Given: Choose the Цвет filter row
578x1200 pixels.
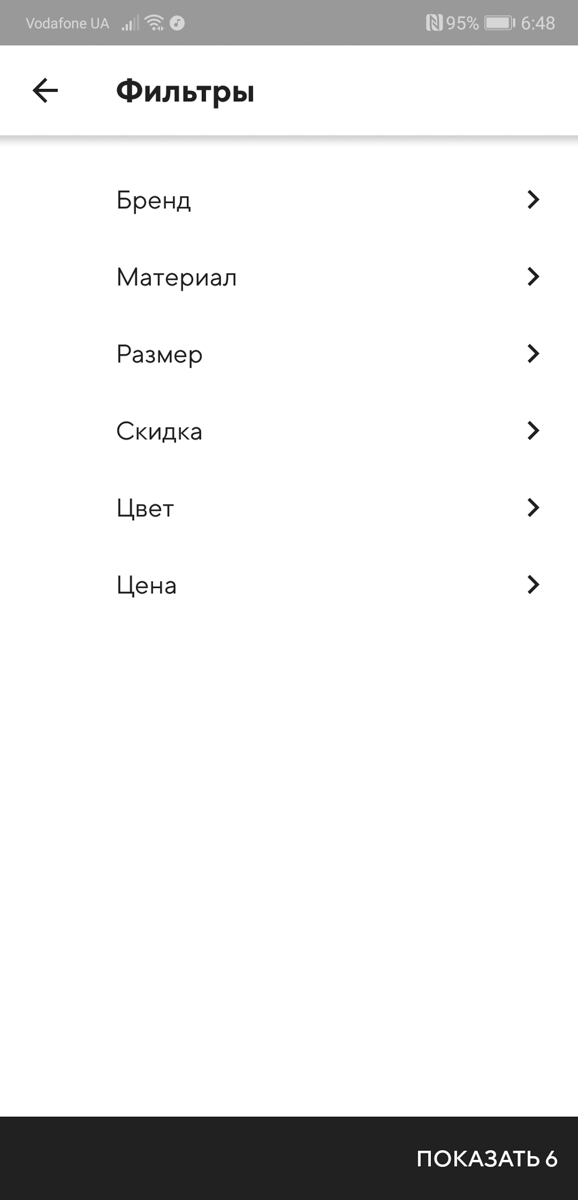Looking at the screenshot, I should (289, 508).
